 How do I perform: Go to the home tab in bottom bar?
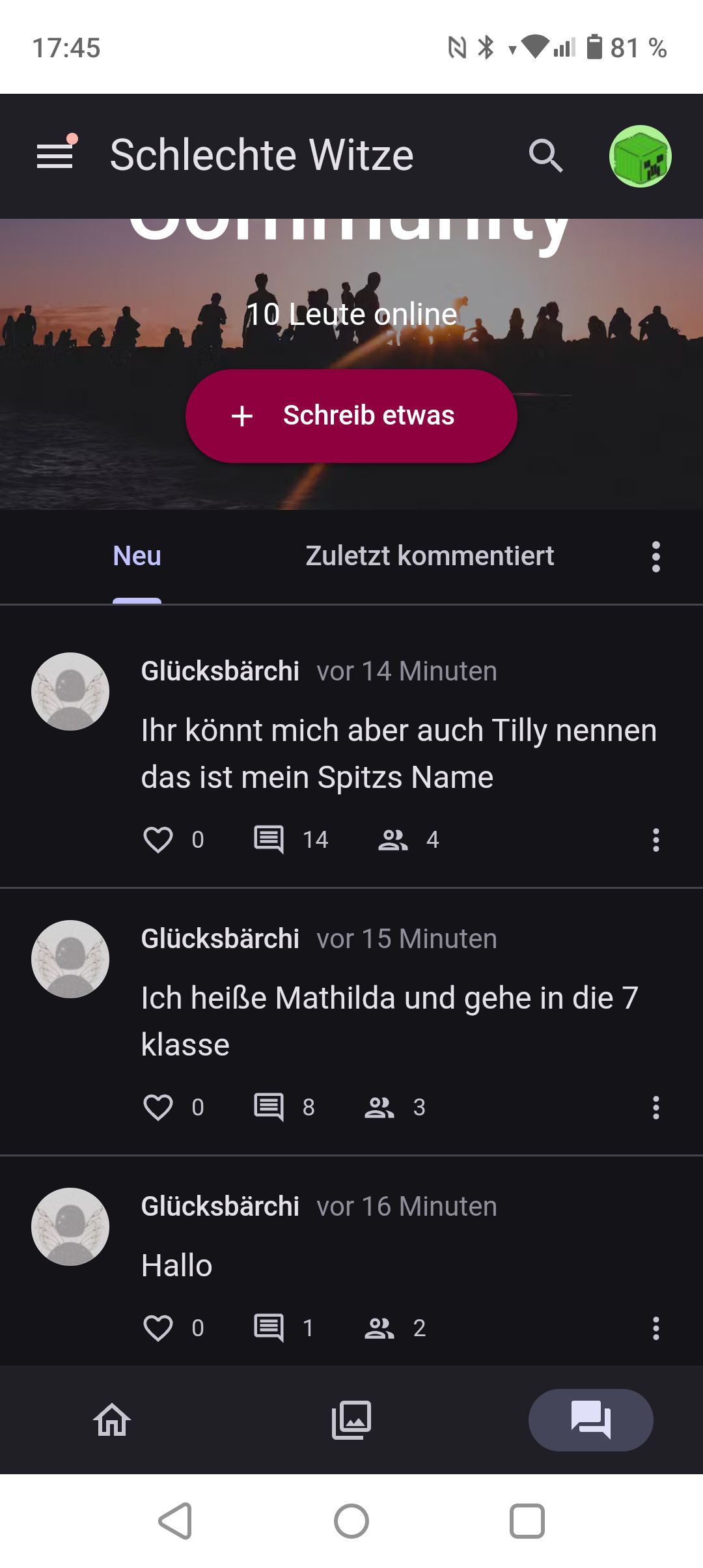coord(112,1420)
